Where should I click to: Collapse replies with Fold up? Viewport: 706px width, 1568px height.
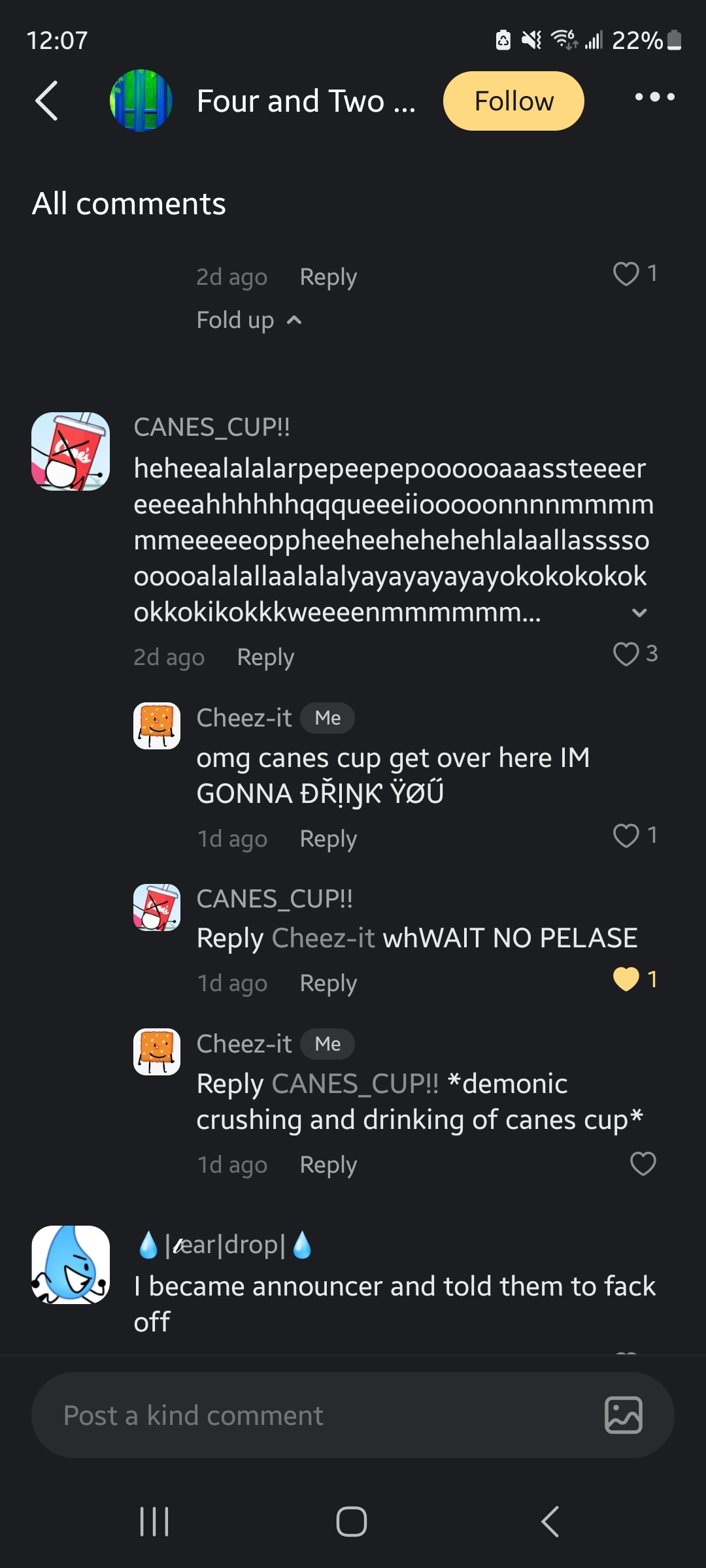point(248,320)
